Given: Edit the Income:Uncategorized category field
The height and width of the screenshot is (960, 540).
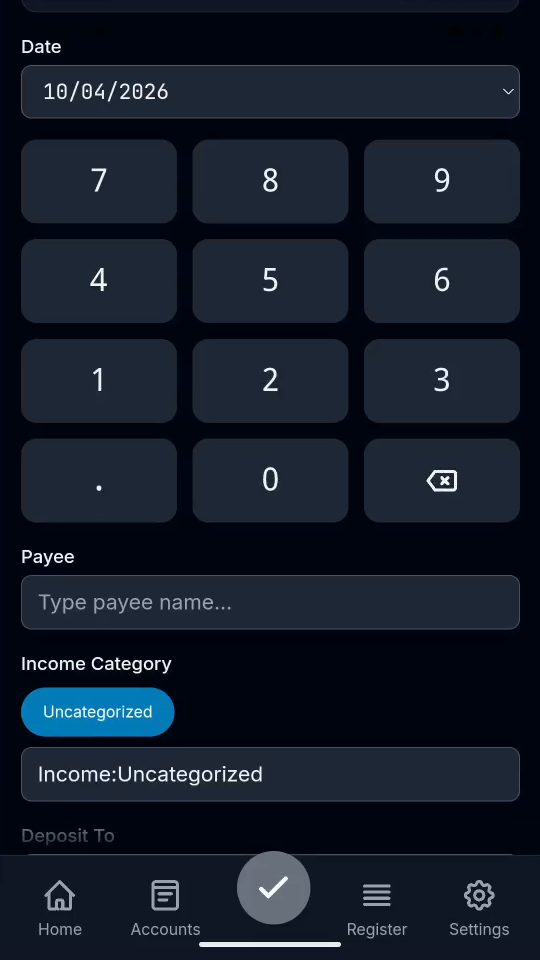Looking at the screenshot, I should coord(270,774).
